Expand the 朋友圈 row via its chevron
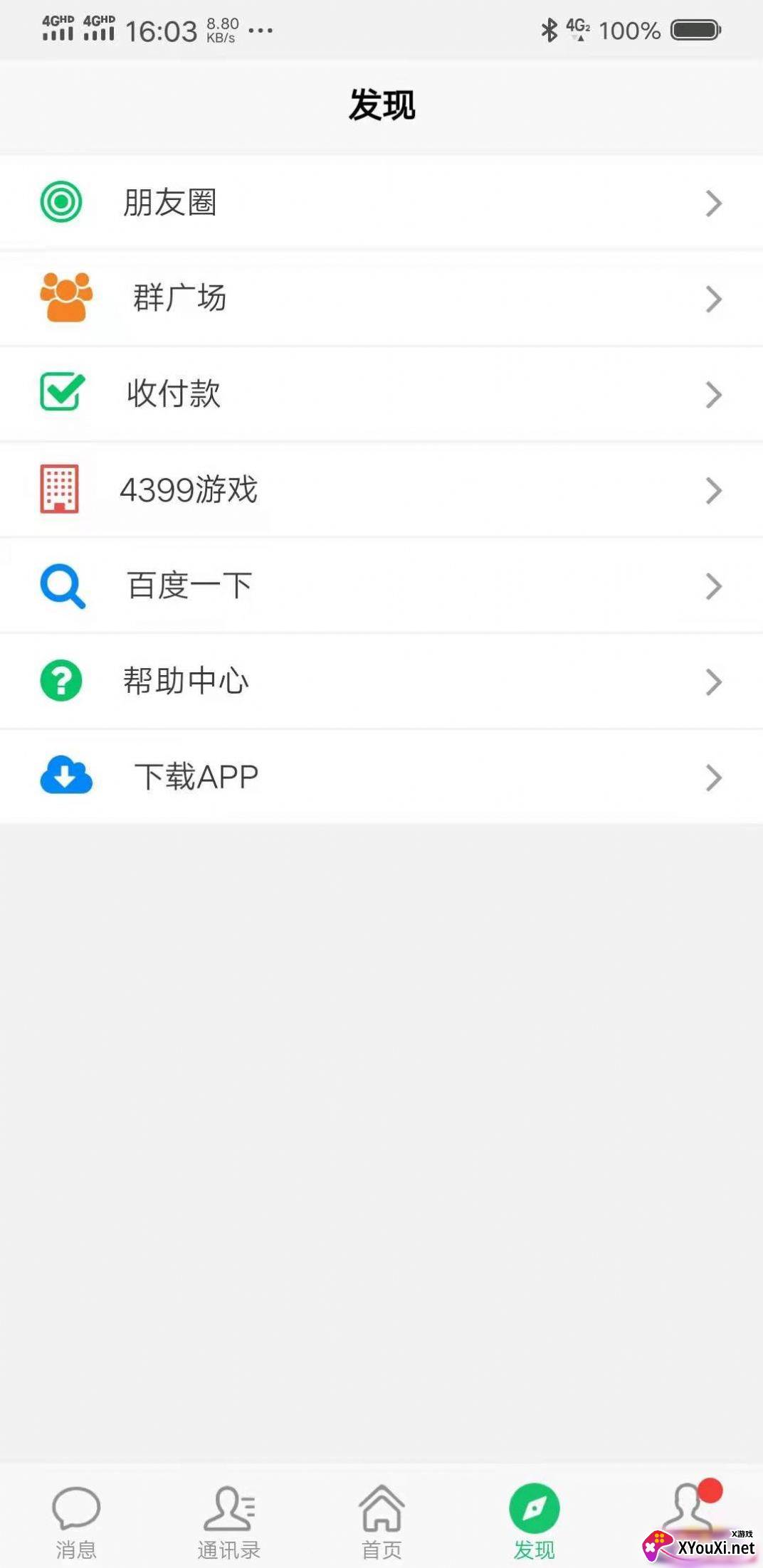The image size is (763, 1568). (712, 203)
